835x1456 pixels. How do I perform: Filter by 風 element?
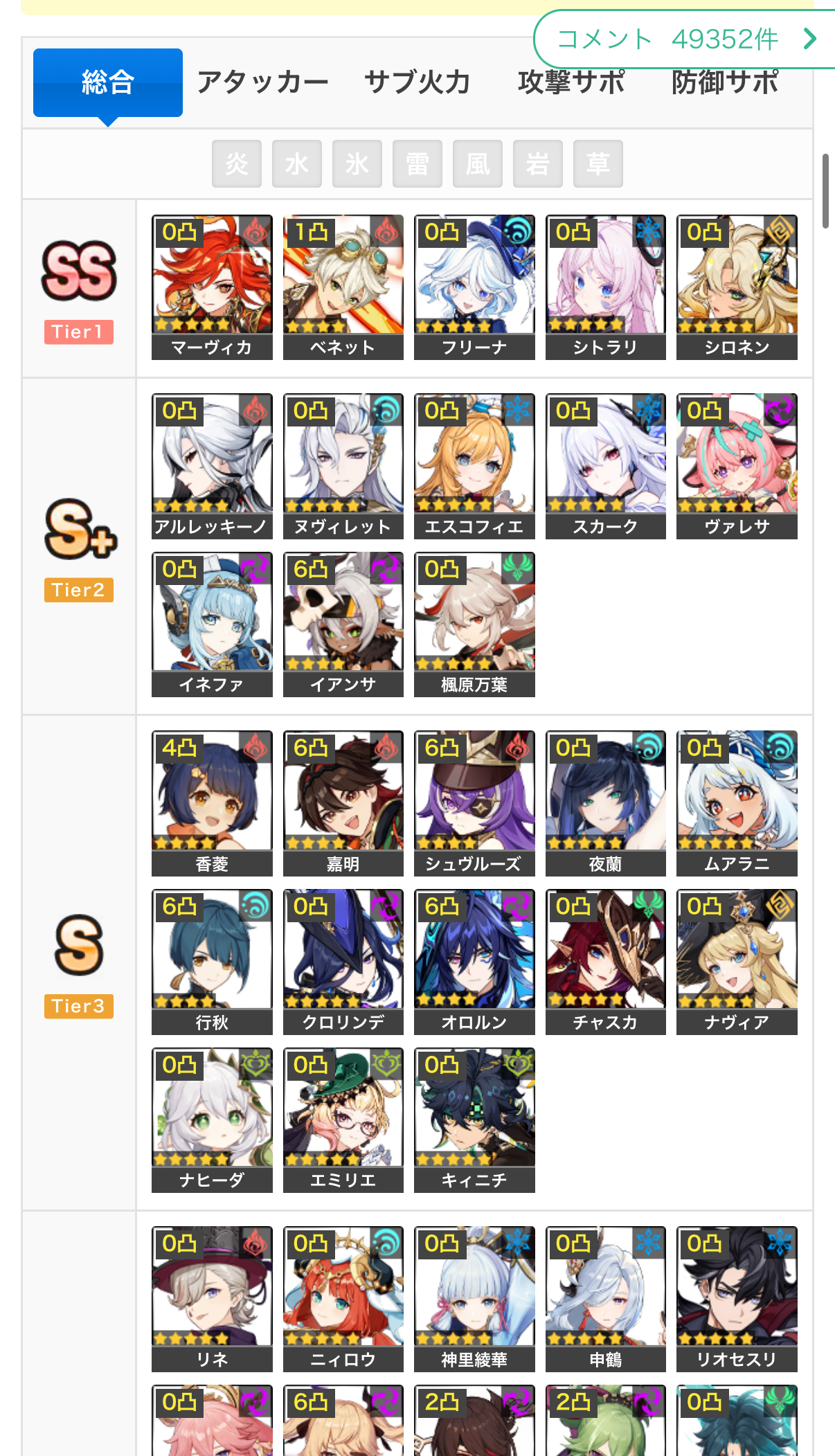tap(478, 163)
